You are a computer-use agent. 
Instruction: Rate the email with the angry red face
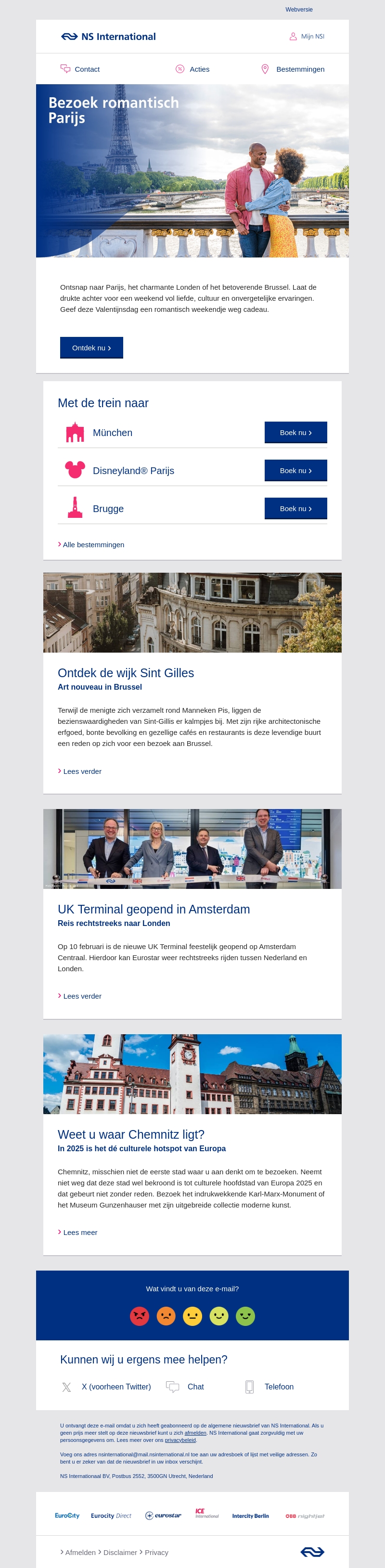pyautogui.click(x=140, y=1316)
